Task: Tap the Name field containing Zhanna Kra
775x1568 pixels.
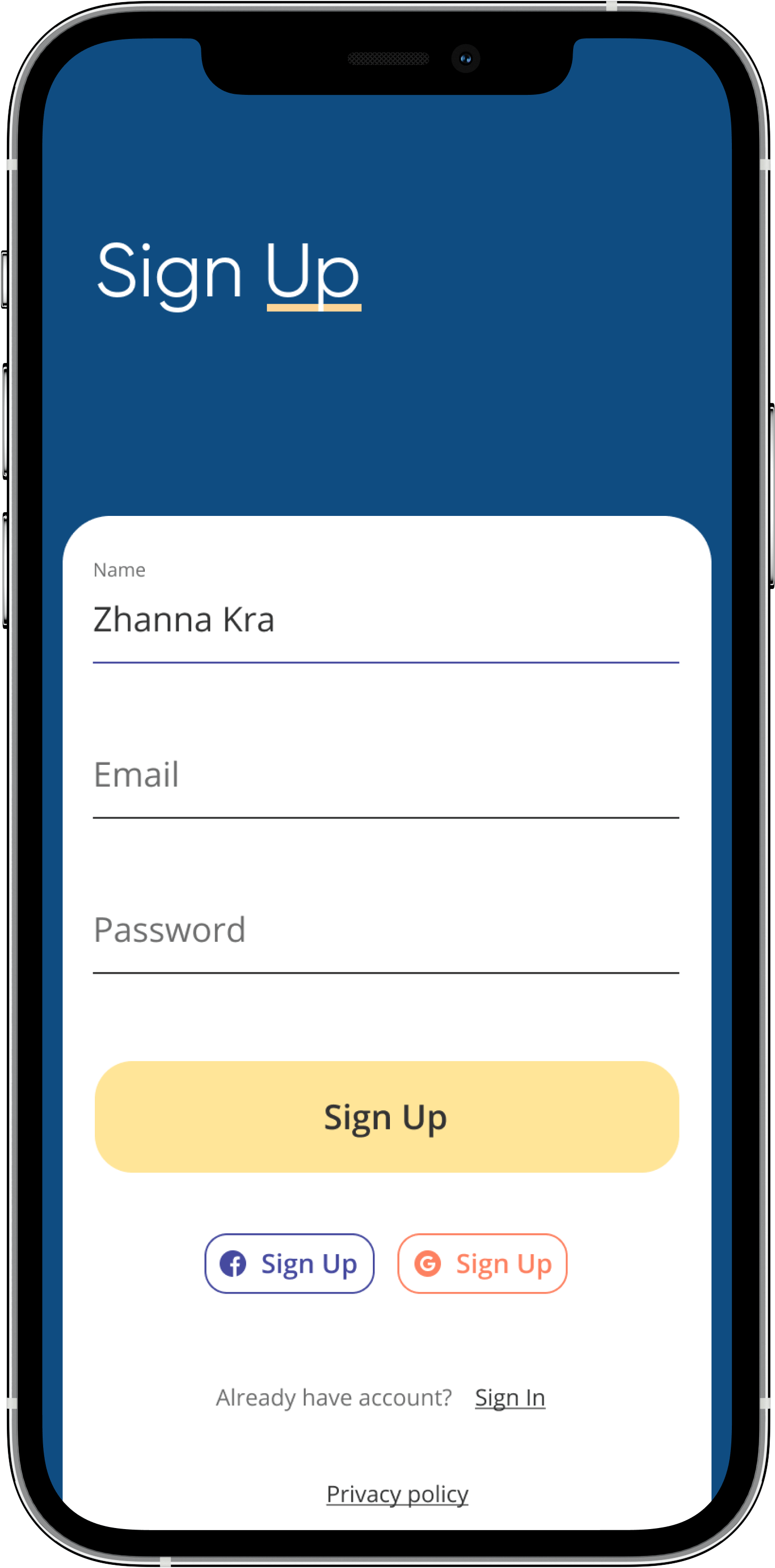Action: tap(385, 621)
